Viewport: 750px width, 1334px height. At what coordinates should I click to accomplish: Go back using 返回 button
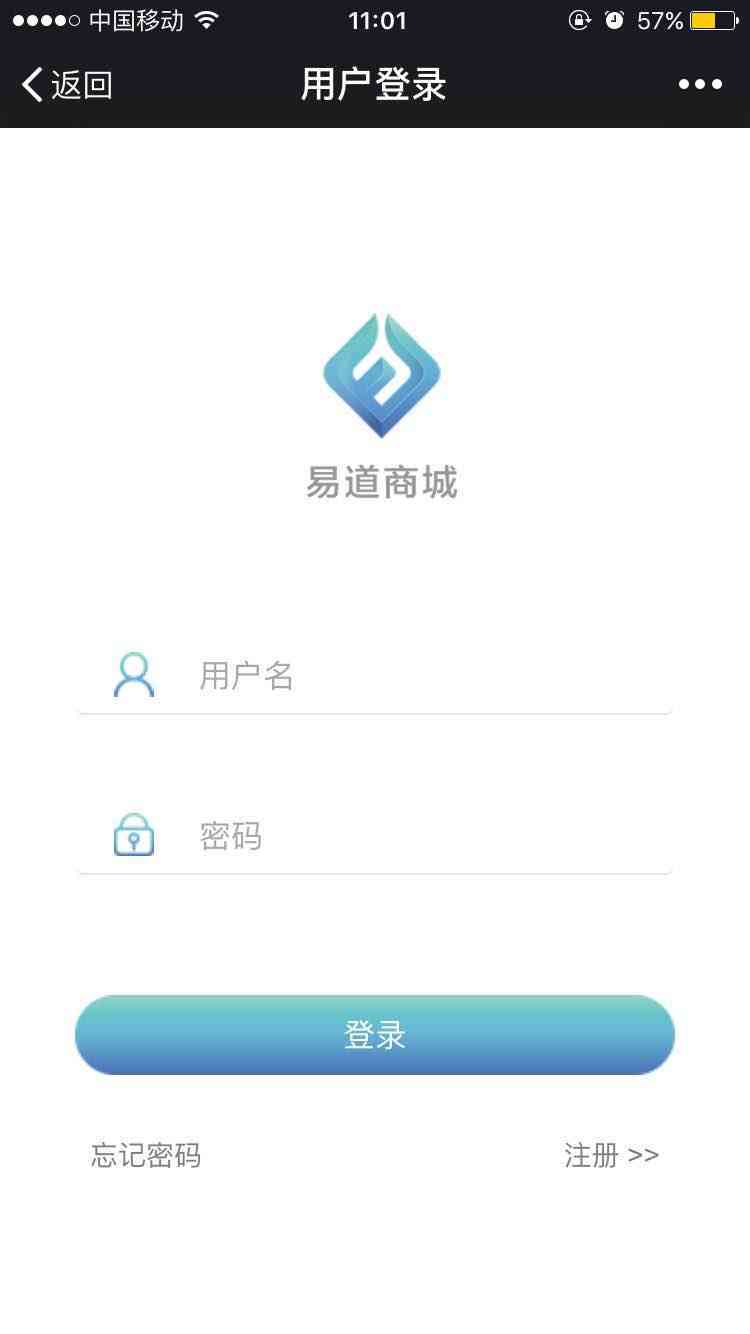point(66,85)
